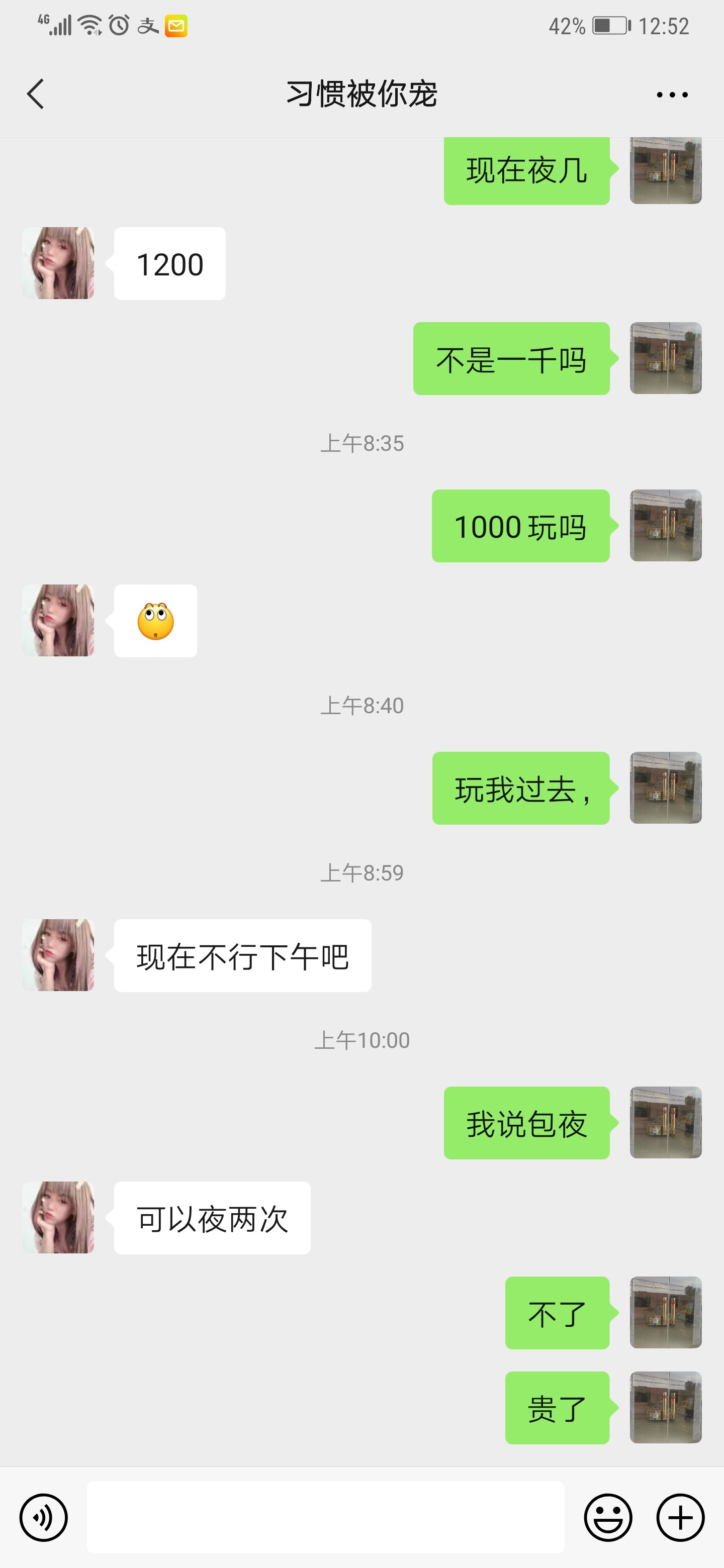Open the more options menu (three dots)
Screen dimensions: 724x1568
click(673, 94)
